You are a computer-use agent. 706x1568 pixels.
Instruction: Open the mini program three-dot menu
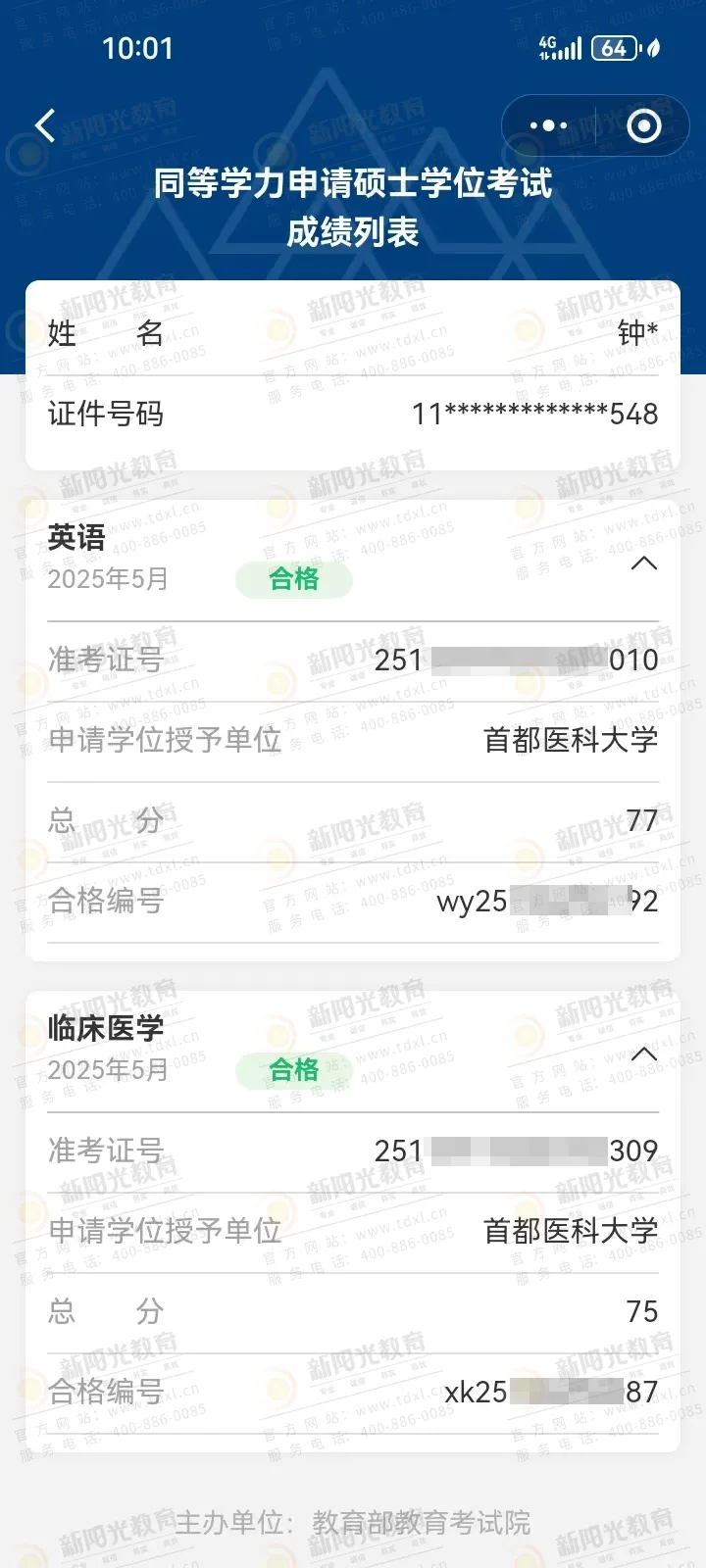pos(548,125)
